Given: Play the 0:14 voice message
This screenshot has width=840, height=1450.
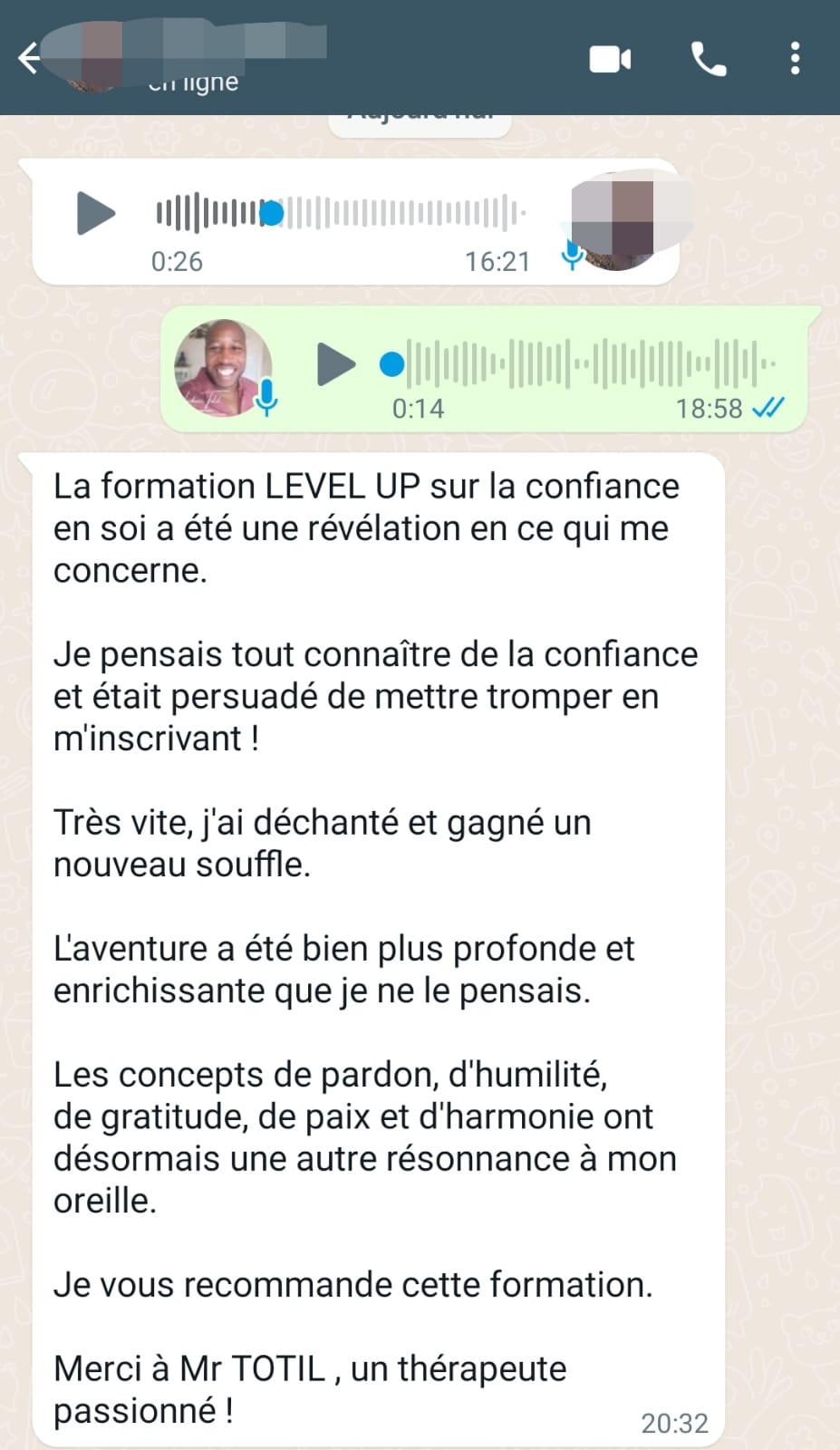Looking at the screenshot, I should pos(336,364).
